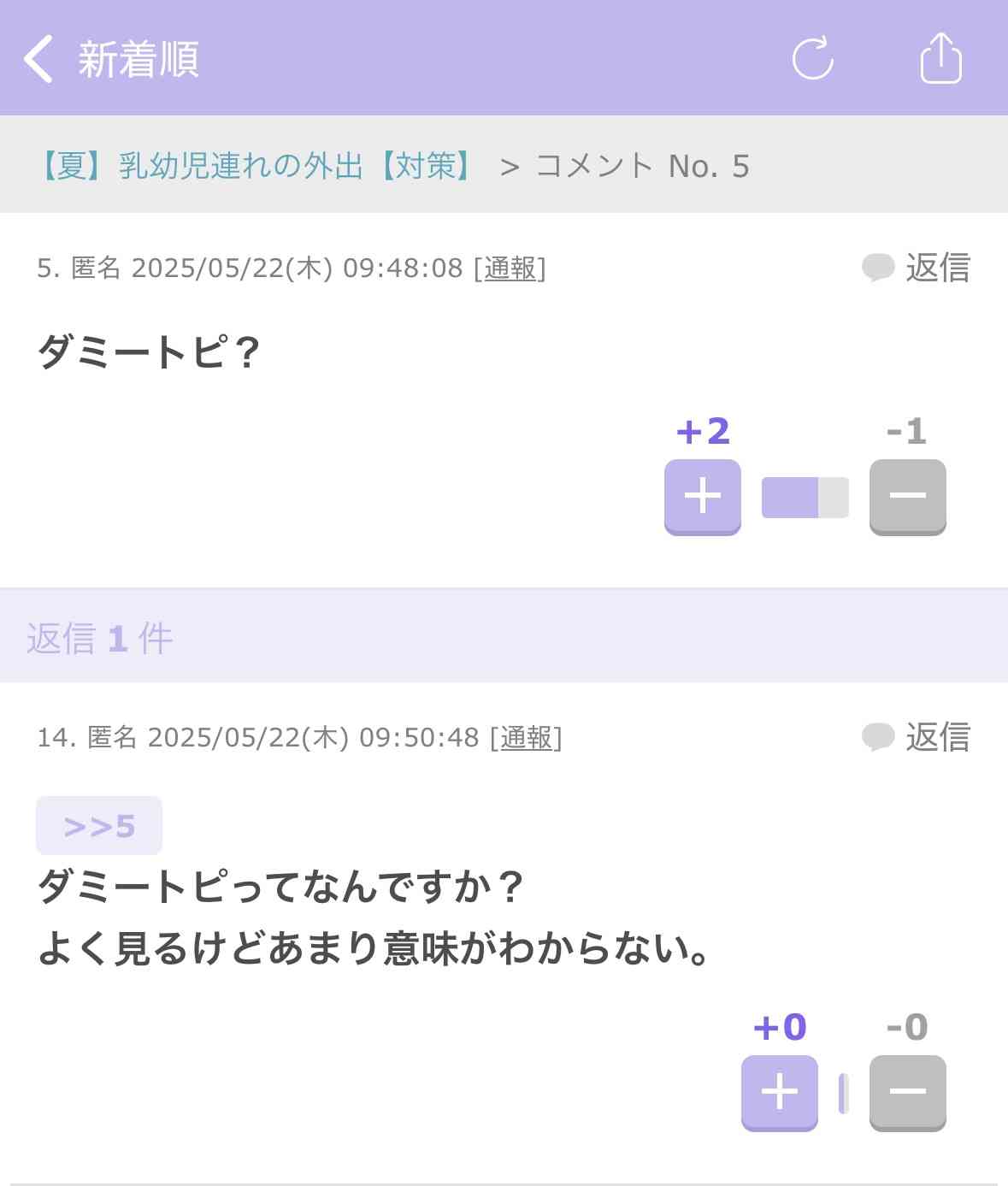Click comment 5's vote ratio bar
The width and height of the screenshot is (1008, 1186).
point(805,496)
